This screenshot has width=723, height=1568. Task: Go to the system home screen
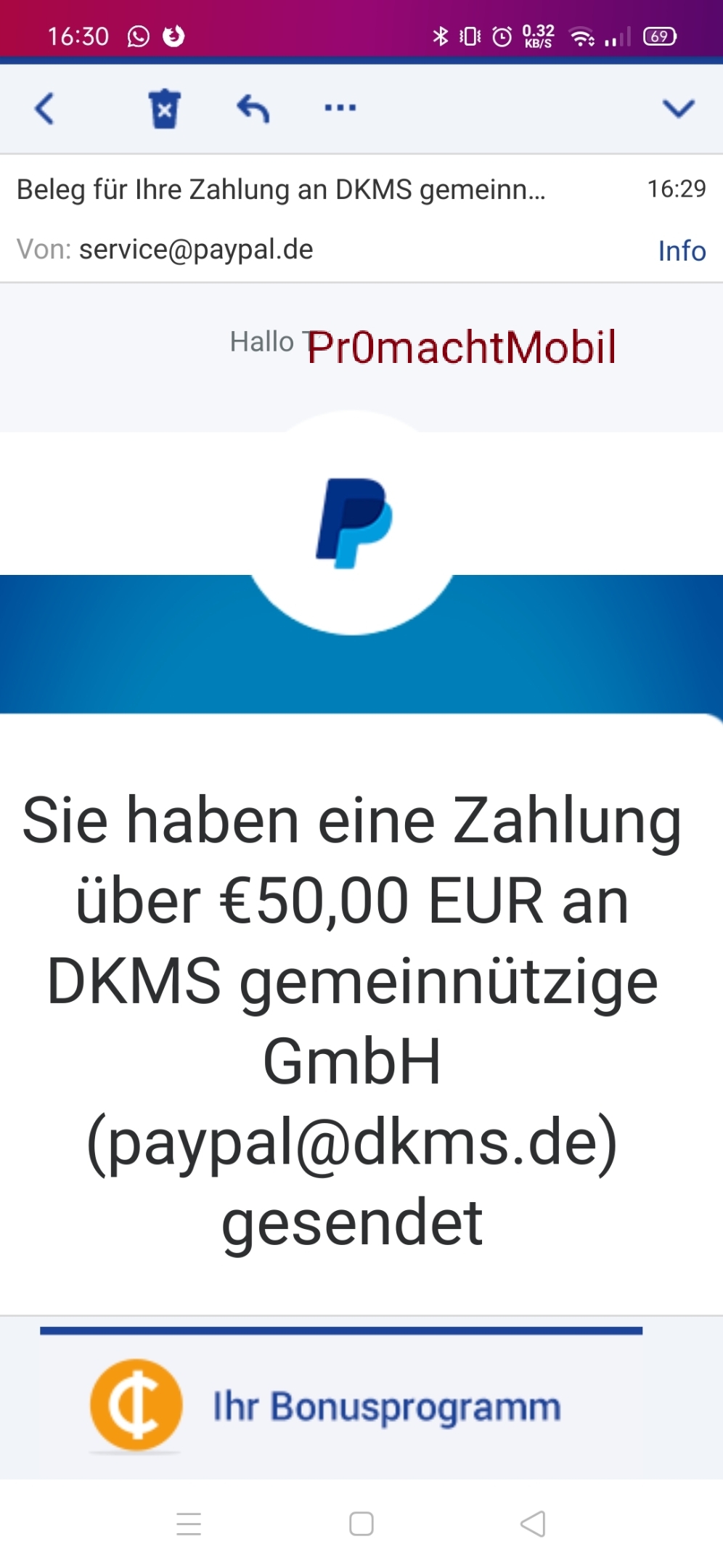pos(361,1523)
